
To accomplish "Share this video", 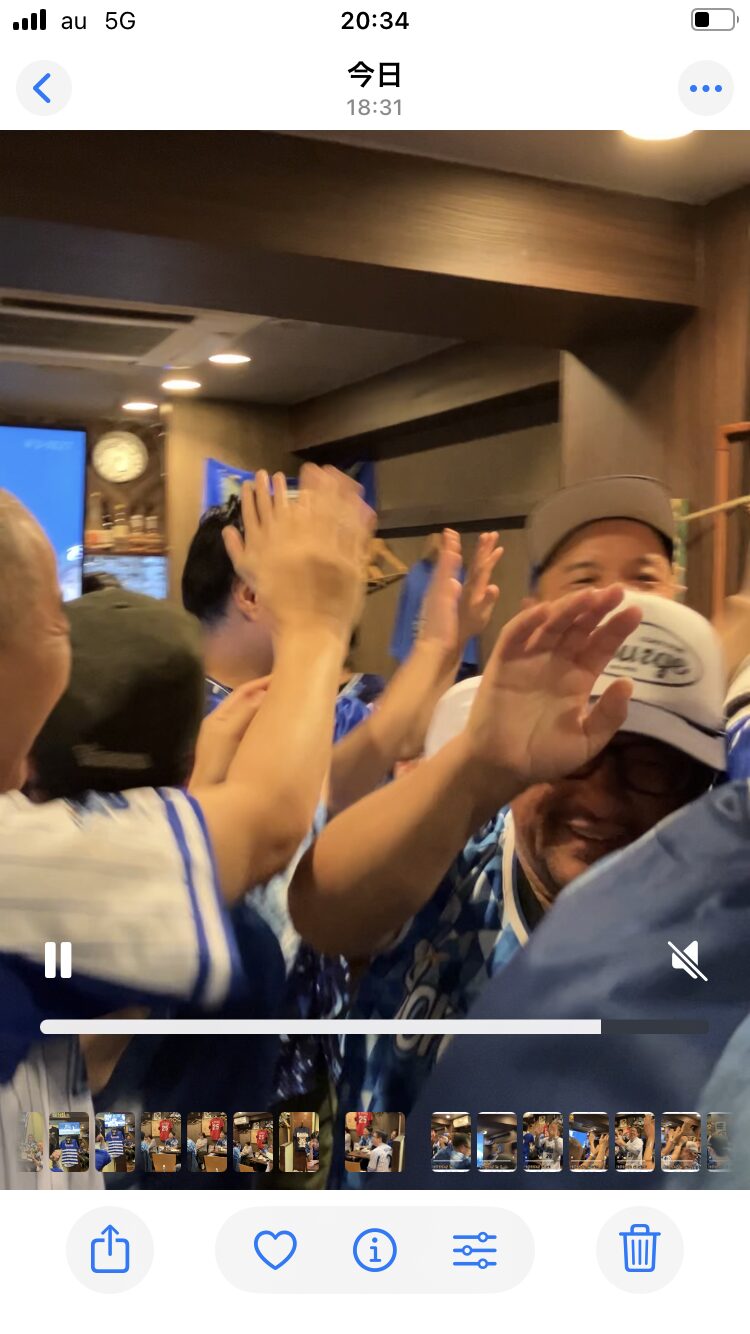I will pos(109,1250).
